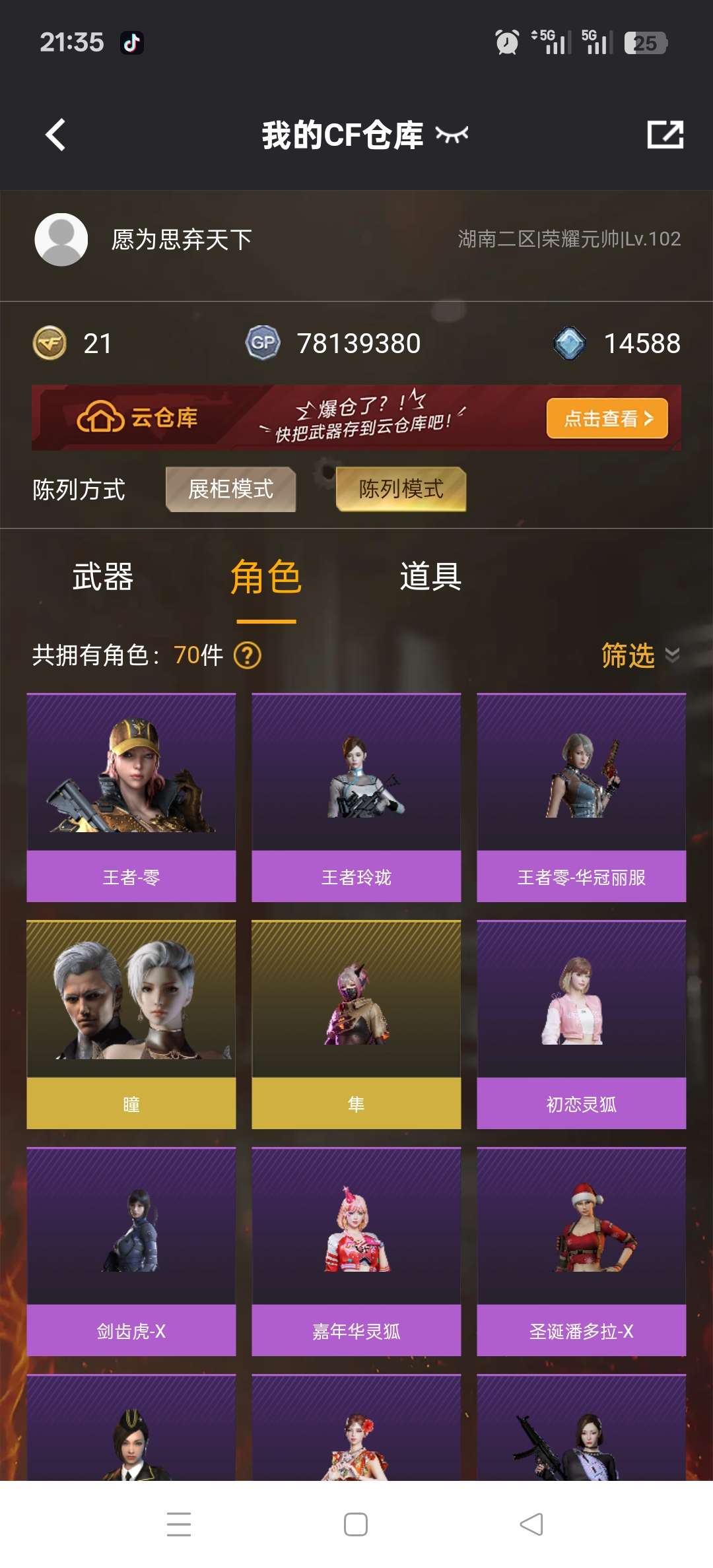Switch to 展柜模式 display

[x=230, y=489]
